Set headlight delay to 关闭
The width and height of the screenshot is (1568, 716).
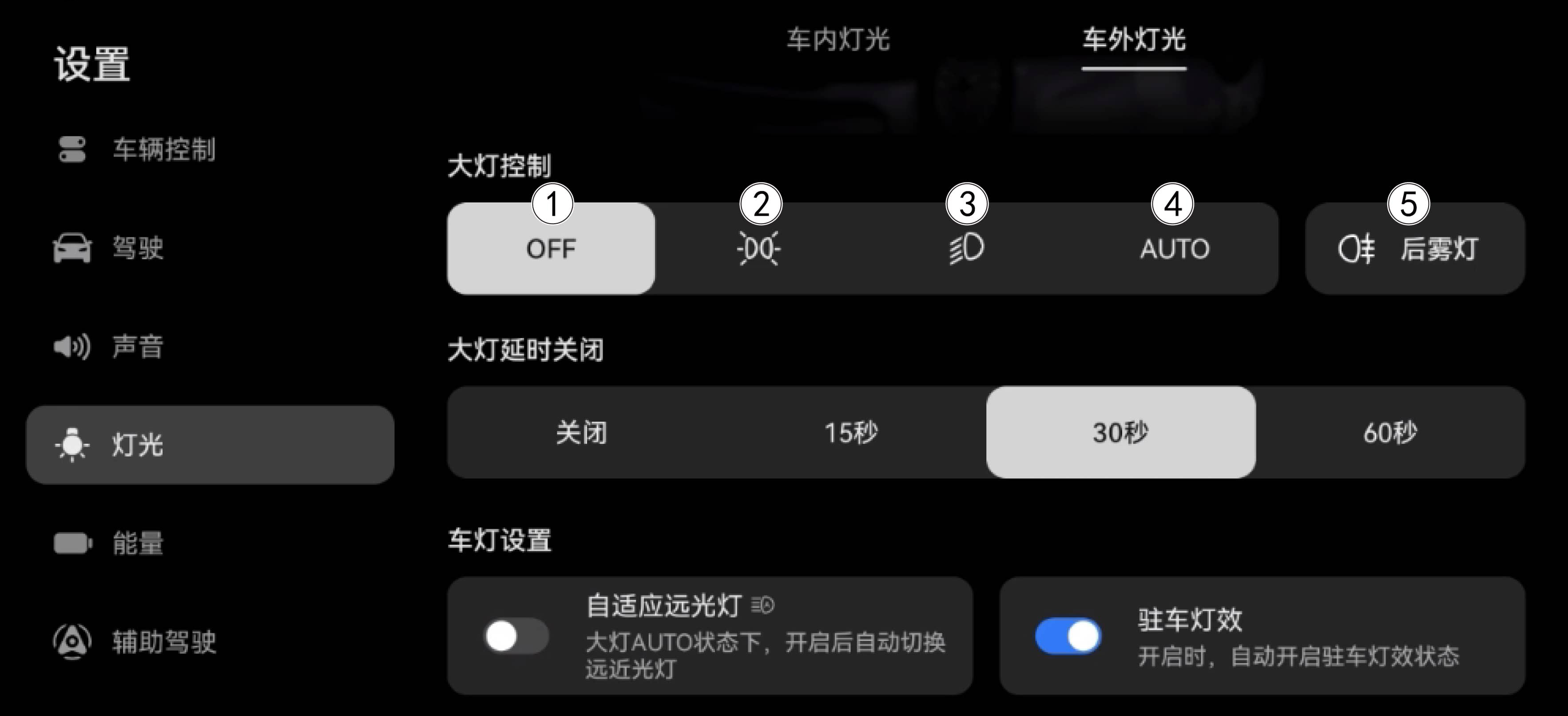581,432
